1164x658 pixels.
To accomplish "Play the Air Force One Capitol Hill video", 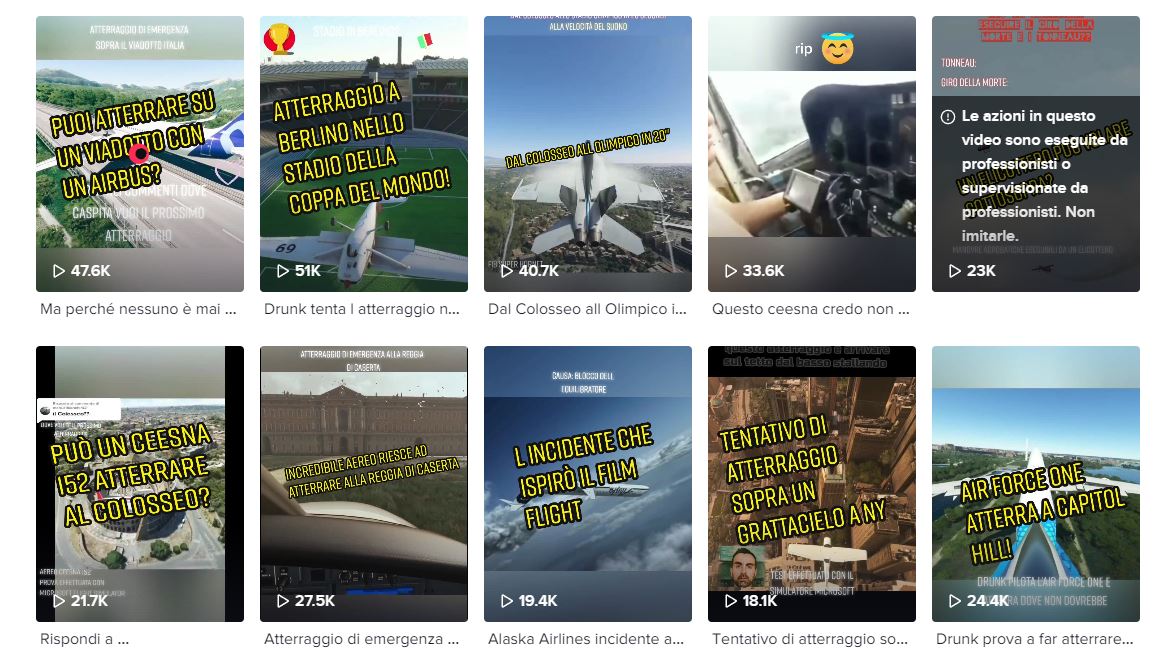I will [1036, 484].
